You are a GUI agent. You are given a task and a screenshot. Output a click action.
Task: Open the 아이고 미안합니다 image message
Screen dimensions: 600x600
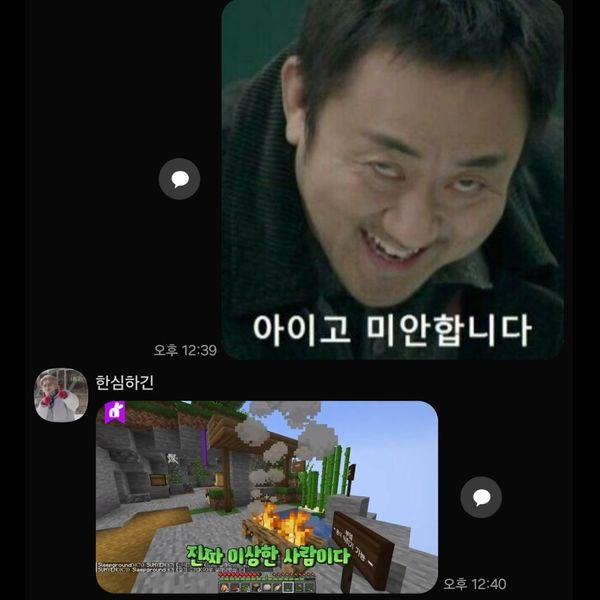click(392, 180)
